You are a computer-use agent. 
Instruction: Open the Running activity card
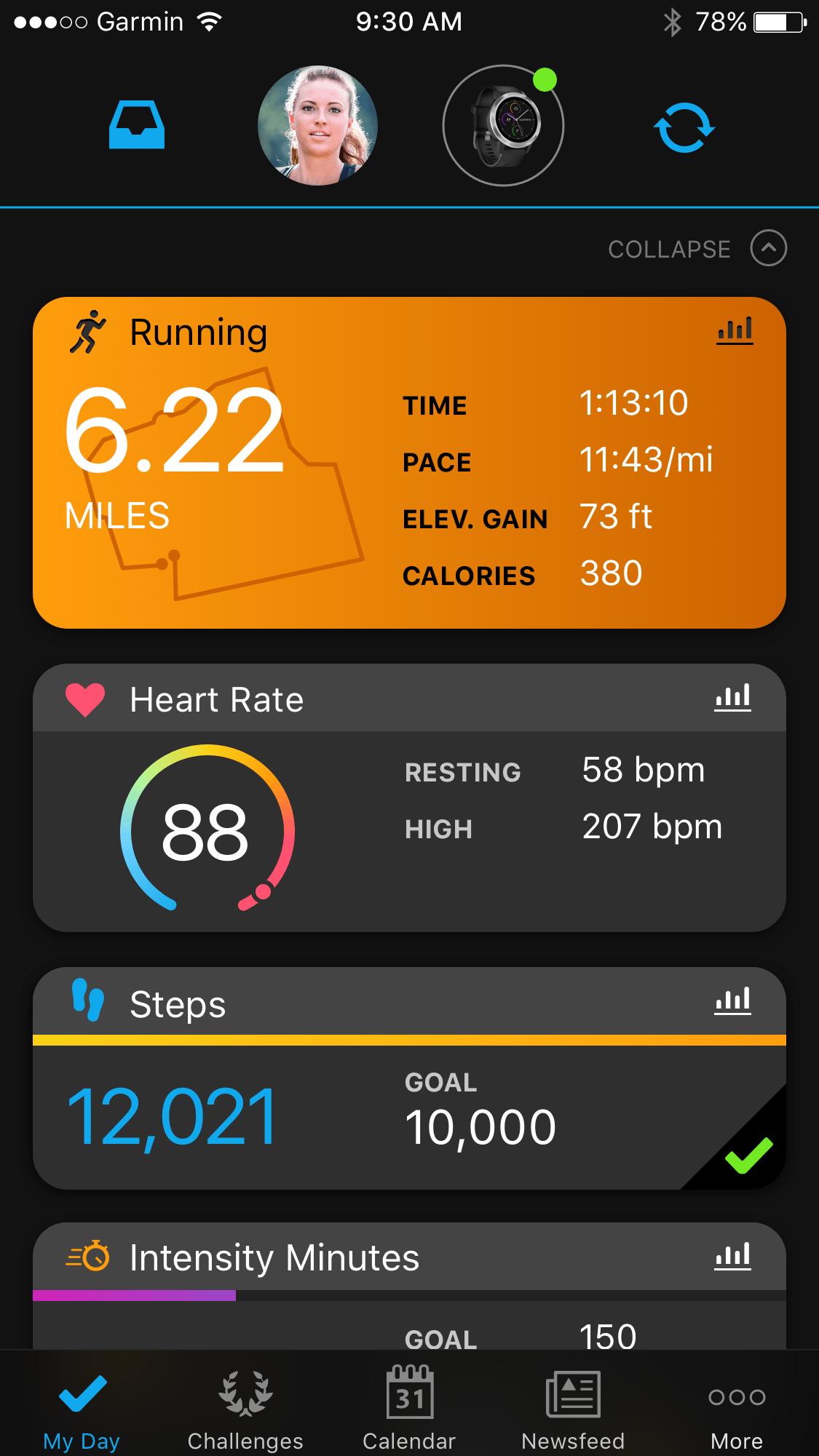[x=409, y=463]
